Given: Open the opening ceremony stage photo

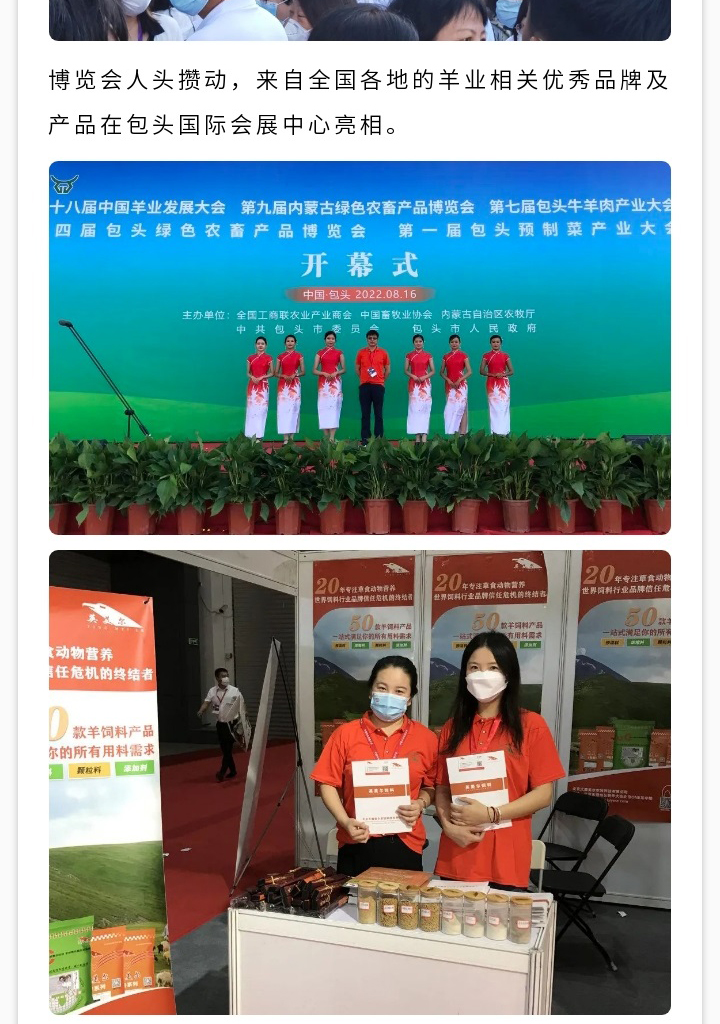Looking at the screenshot, I should click(x=360, y=347).
